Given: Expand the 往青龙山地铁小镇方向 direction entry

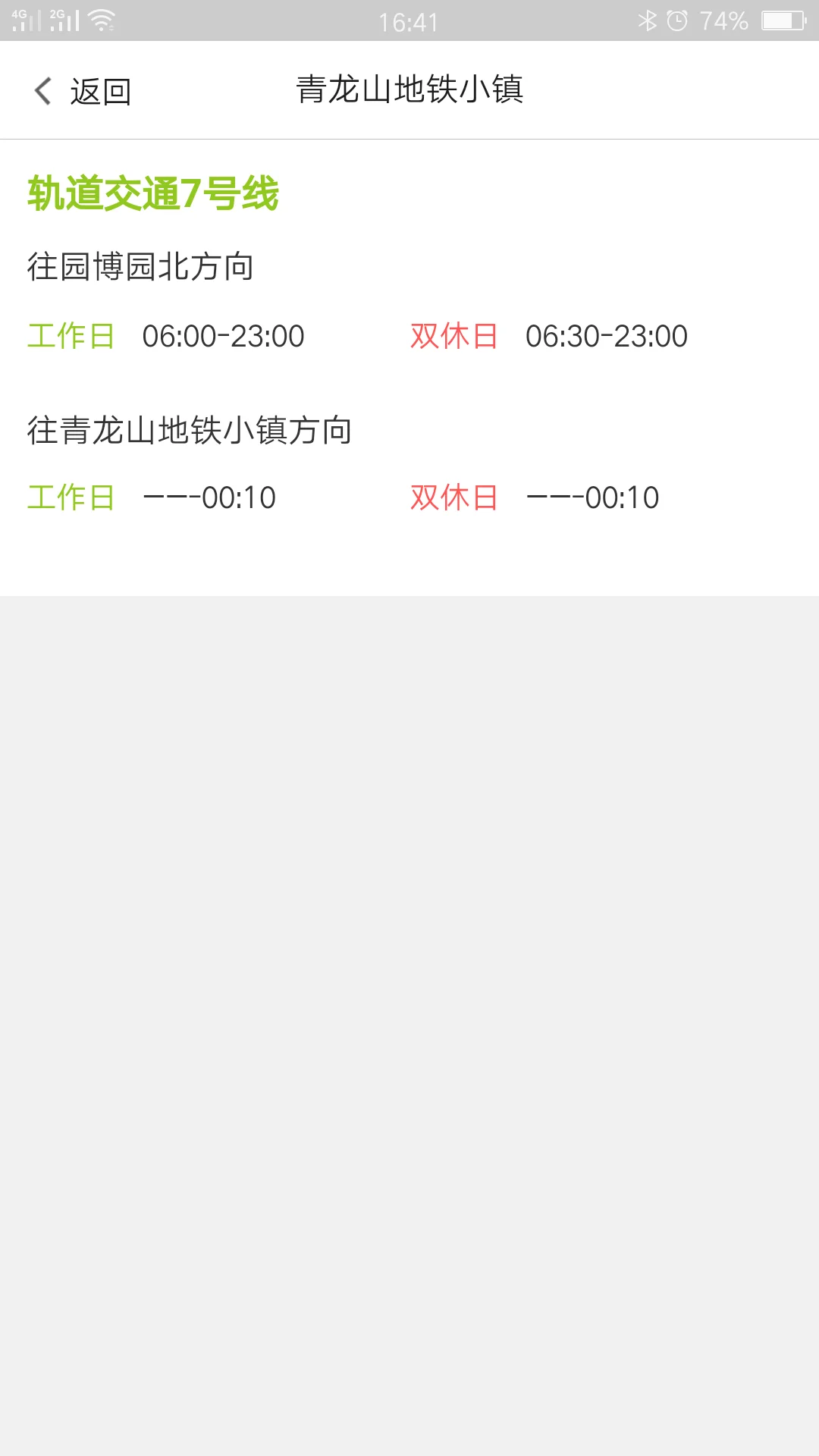Looking at the screenshot, I should point(192,429).
